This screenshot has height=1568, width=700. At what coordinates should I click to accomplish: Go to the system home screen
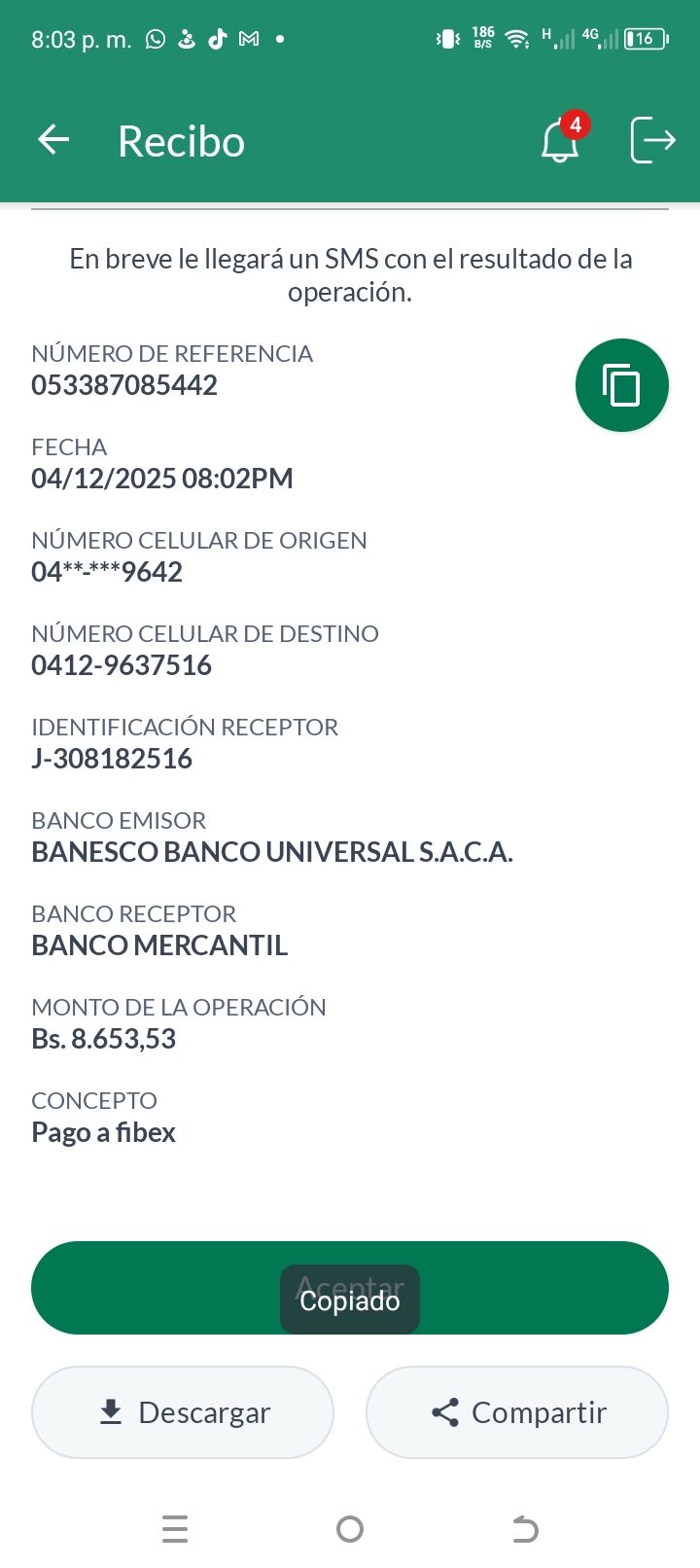click(x=350, y=1529)
